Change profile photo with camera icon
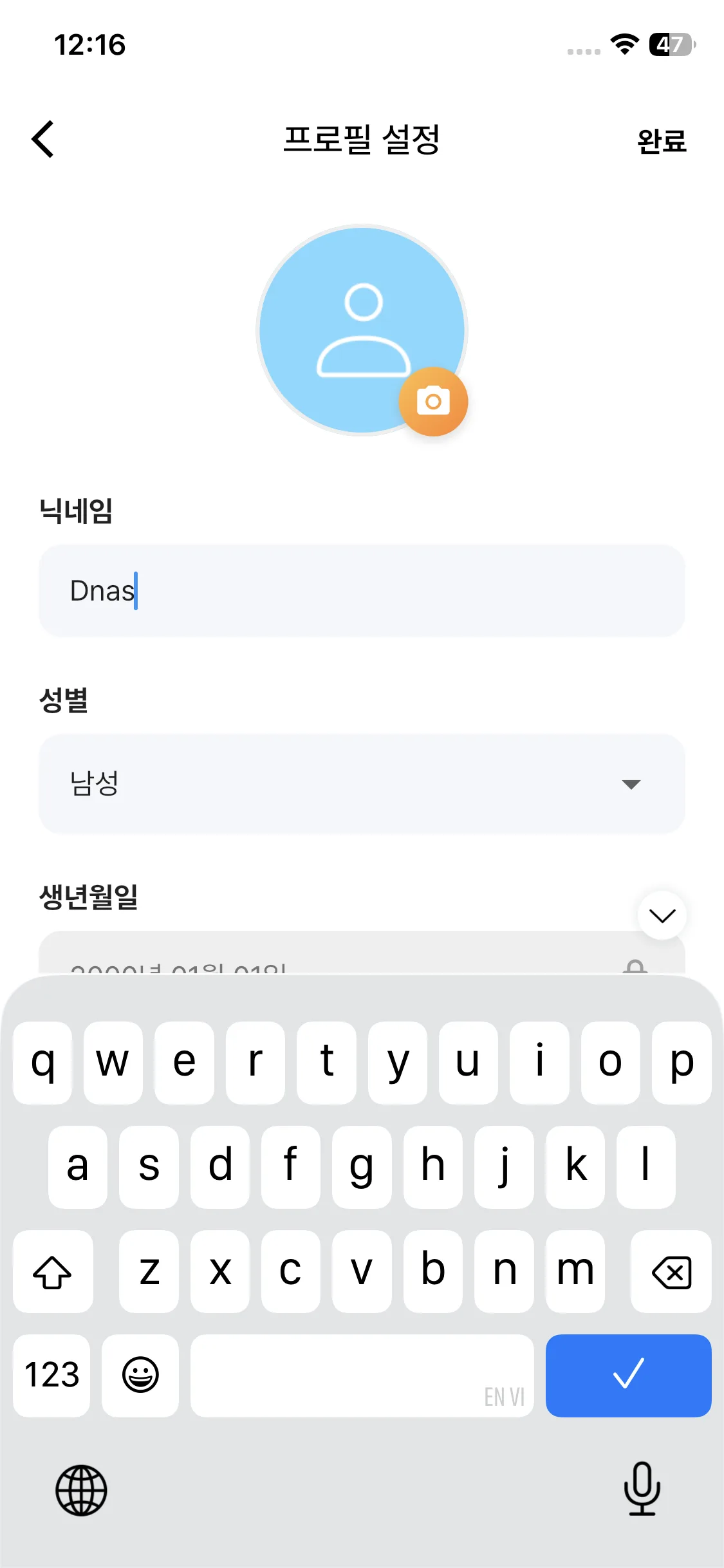This screenshot has height=1568, width=724. click(x=433, y=402)
